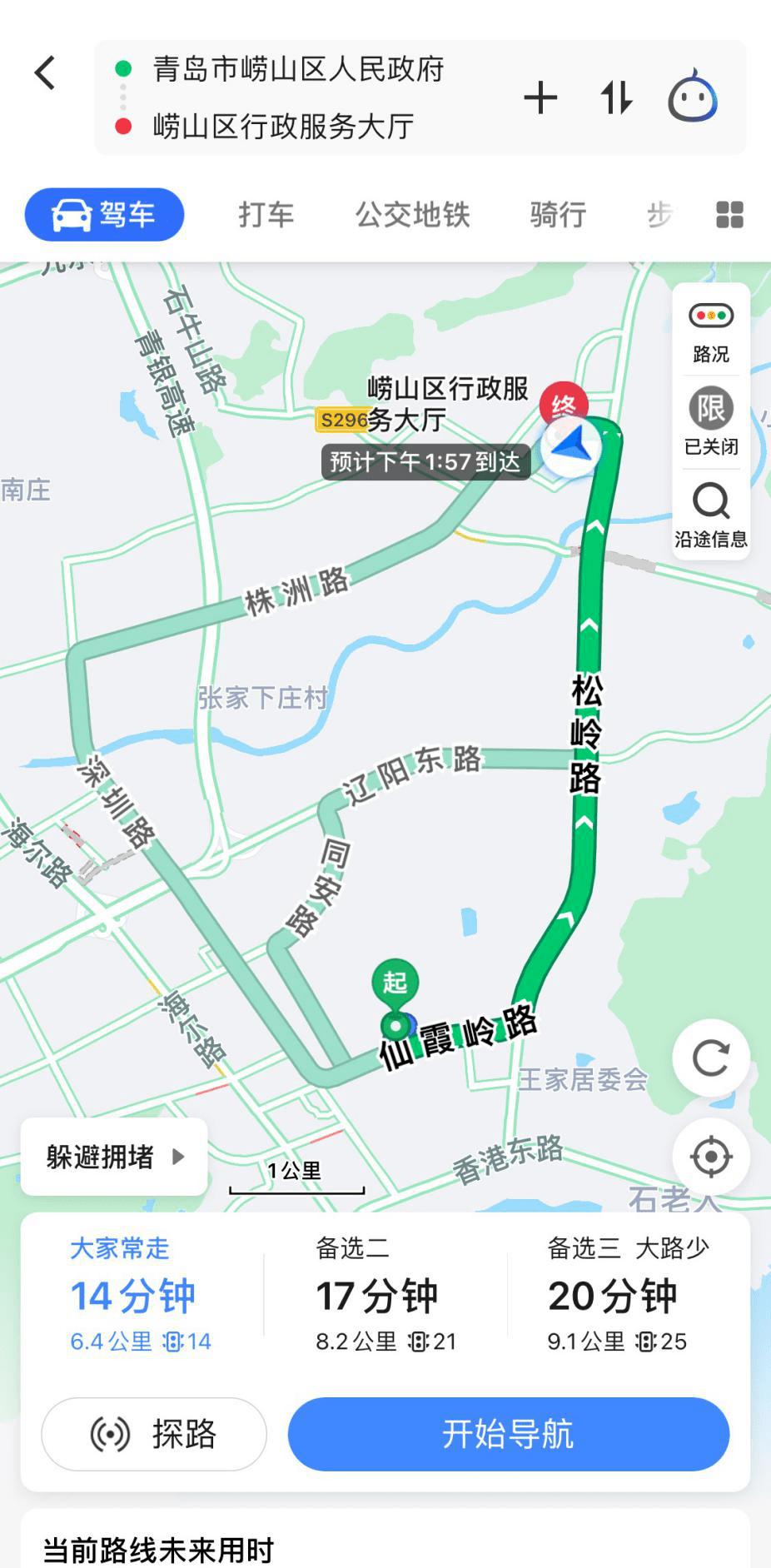Viewport: 771px width, 1568px height.
Task: Choose the 备选二 17分钟 route
Action: (x=385, y=1295)
